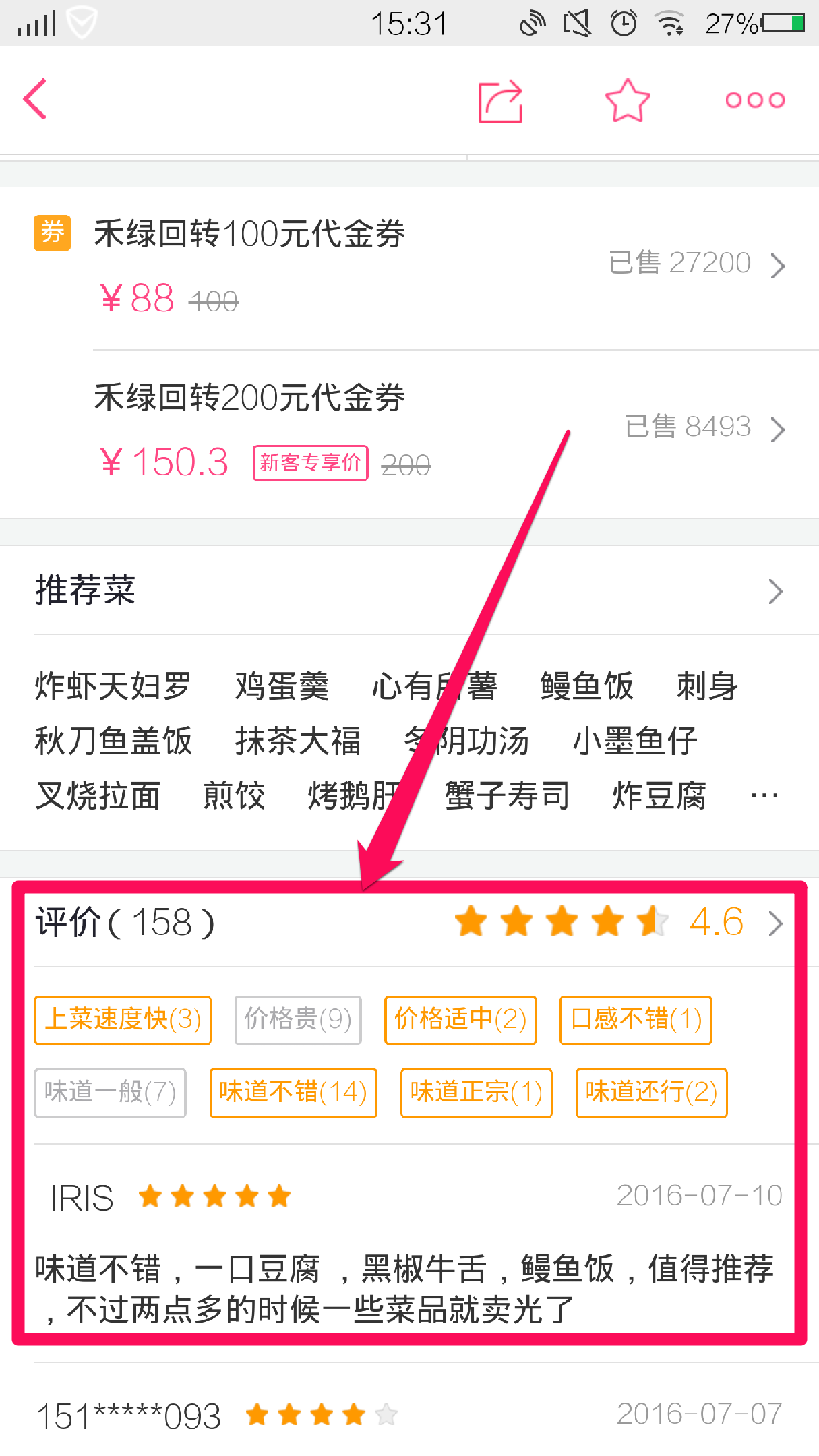Image resolution: width=819 pixels, height=1456 pixels.
Task: Share this restaurant page
Action: click(x=500, y=101)
